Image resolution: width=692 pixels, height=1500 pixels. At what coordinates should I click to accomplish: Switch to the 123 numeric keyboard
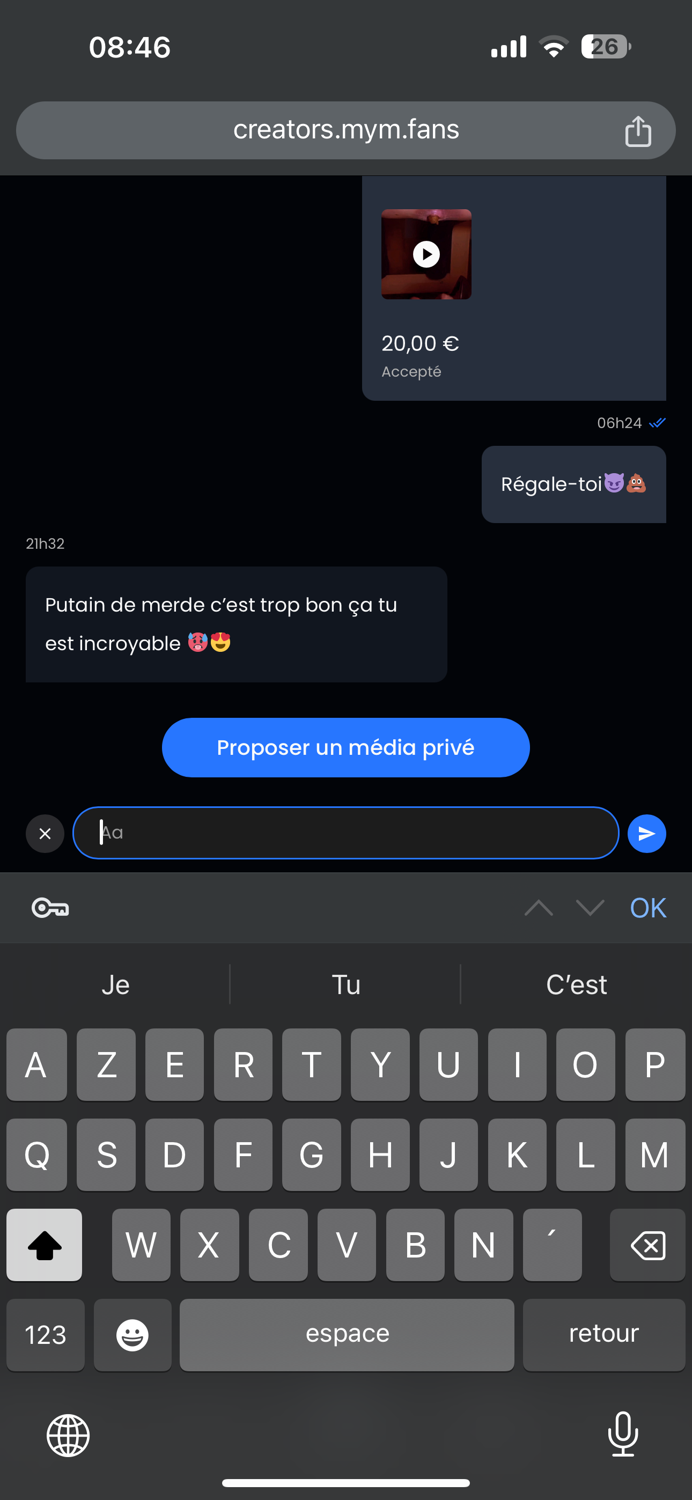pyautogui.click(x=45, y=1334)
